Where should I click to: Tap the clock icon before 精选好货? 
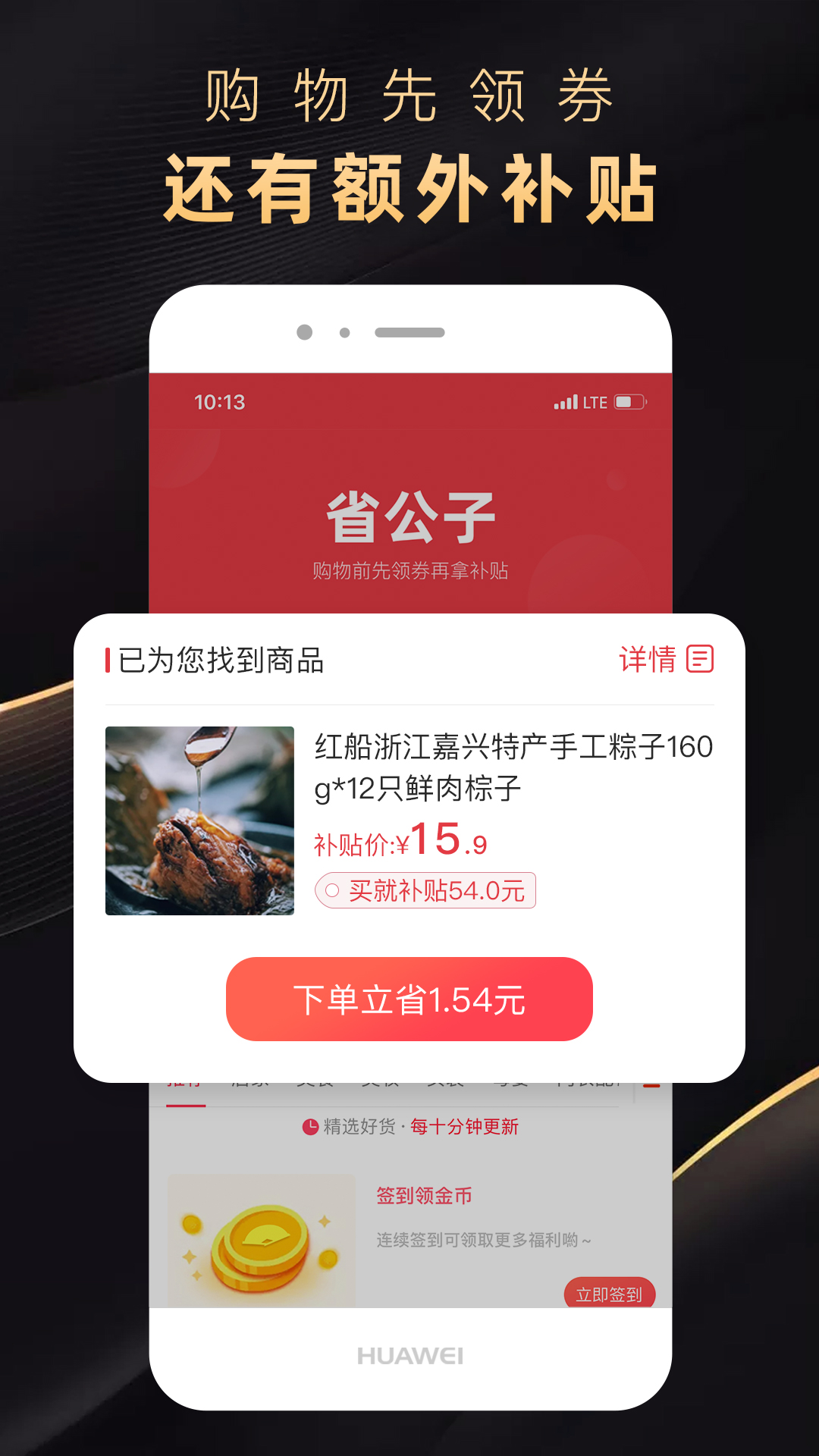[310, 1128]
